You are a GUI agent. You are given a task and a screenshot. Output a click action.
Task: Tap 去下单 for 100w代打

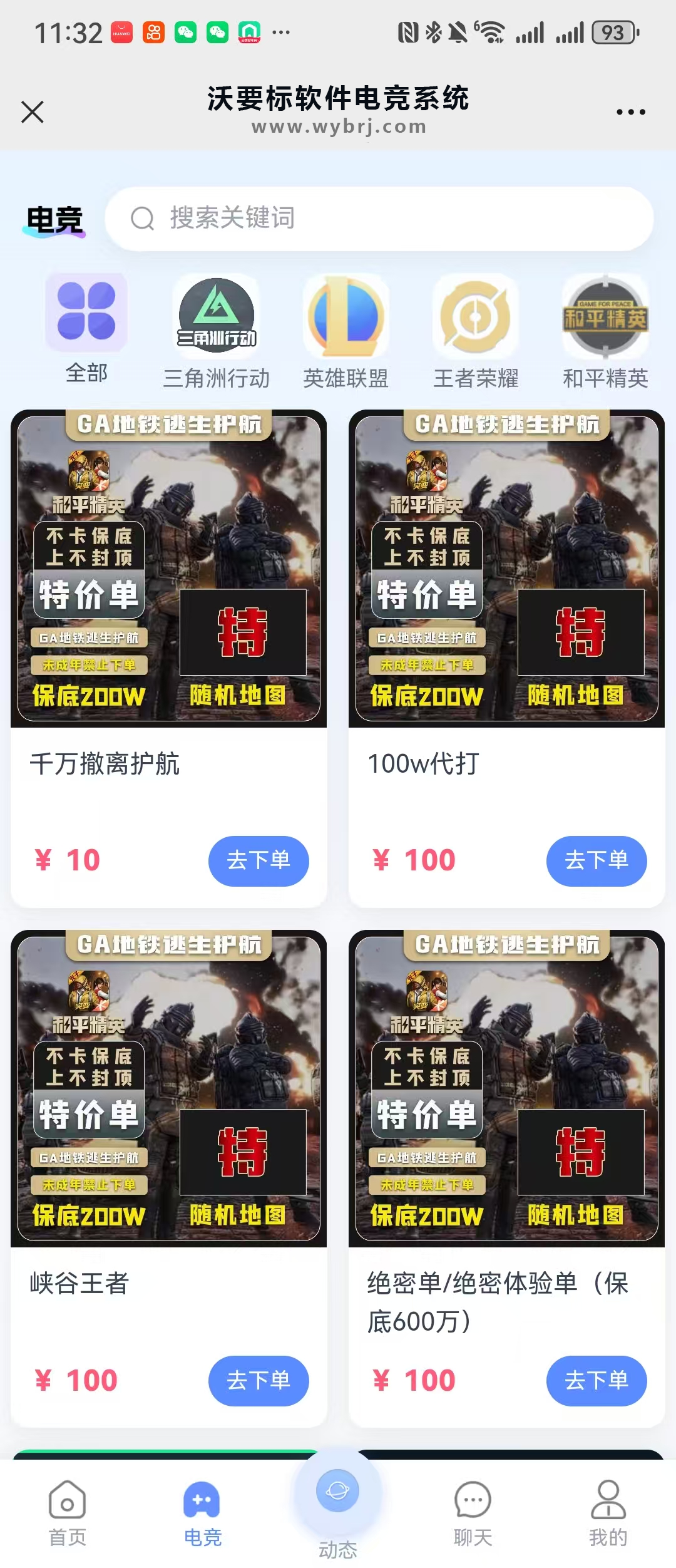[597, 860]
